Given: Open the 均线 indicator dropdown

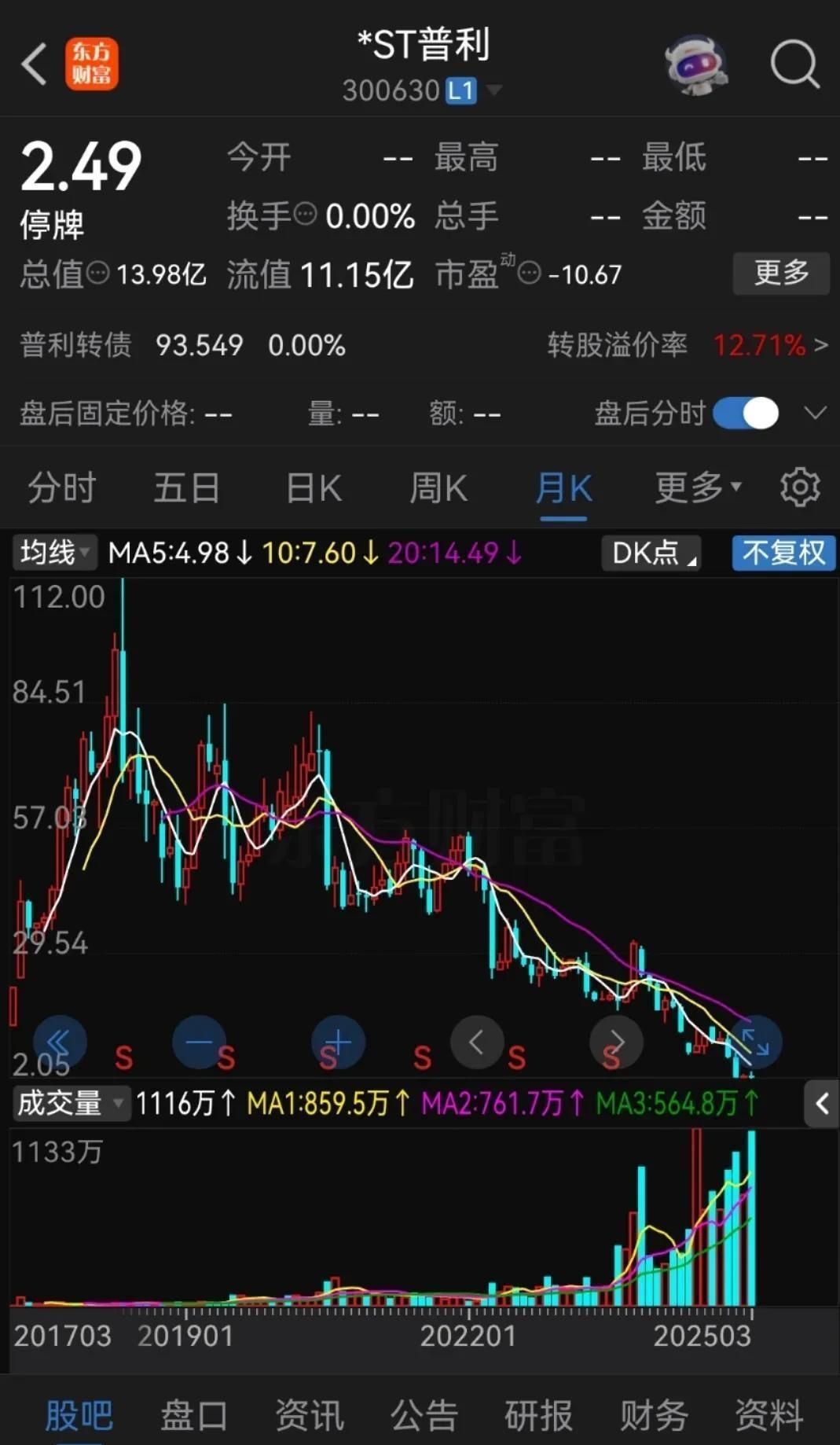Looking at the screenshot, I should coord(54,553).
